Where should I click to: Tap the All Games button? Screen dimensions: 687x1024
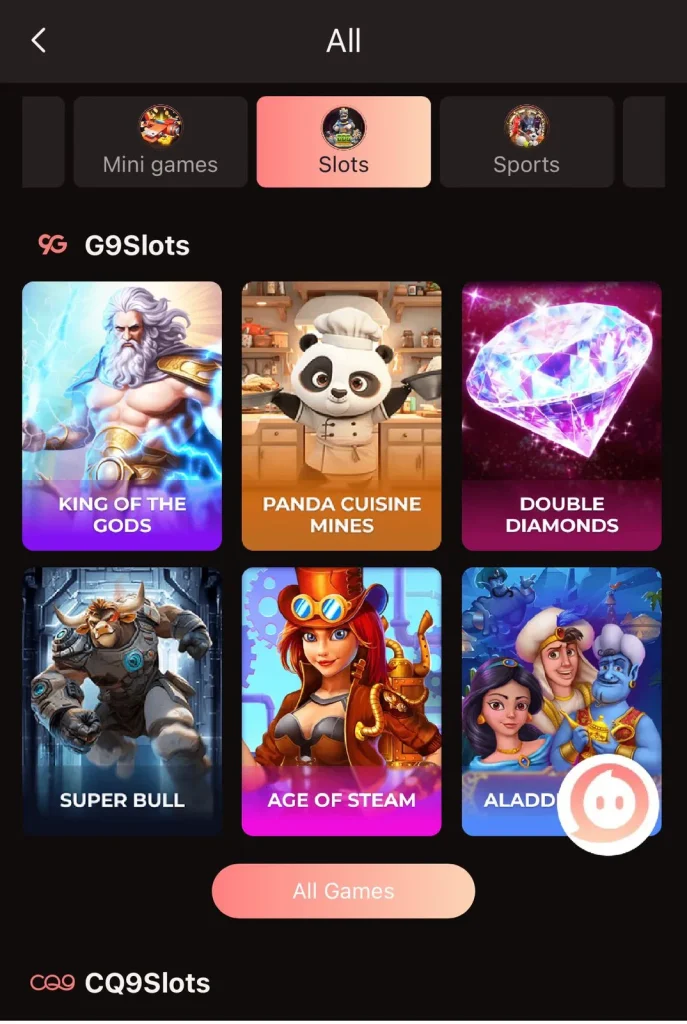pos(343,891)
